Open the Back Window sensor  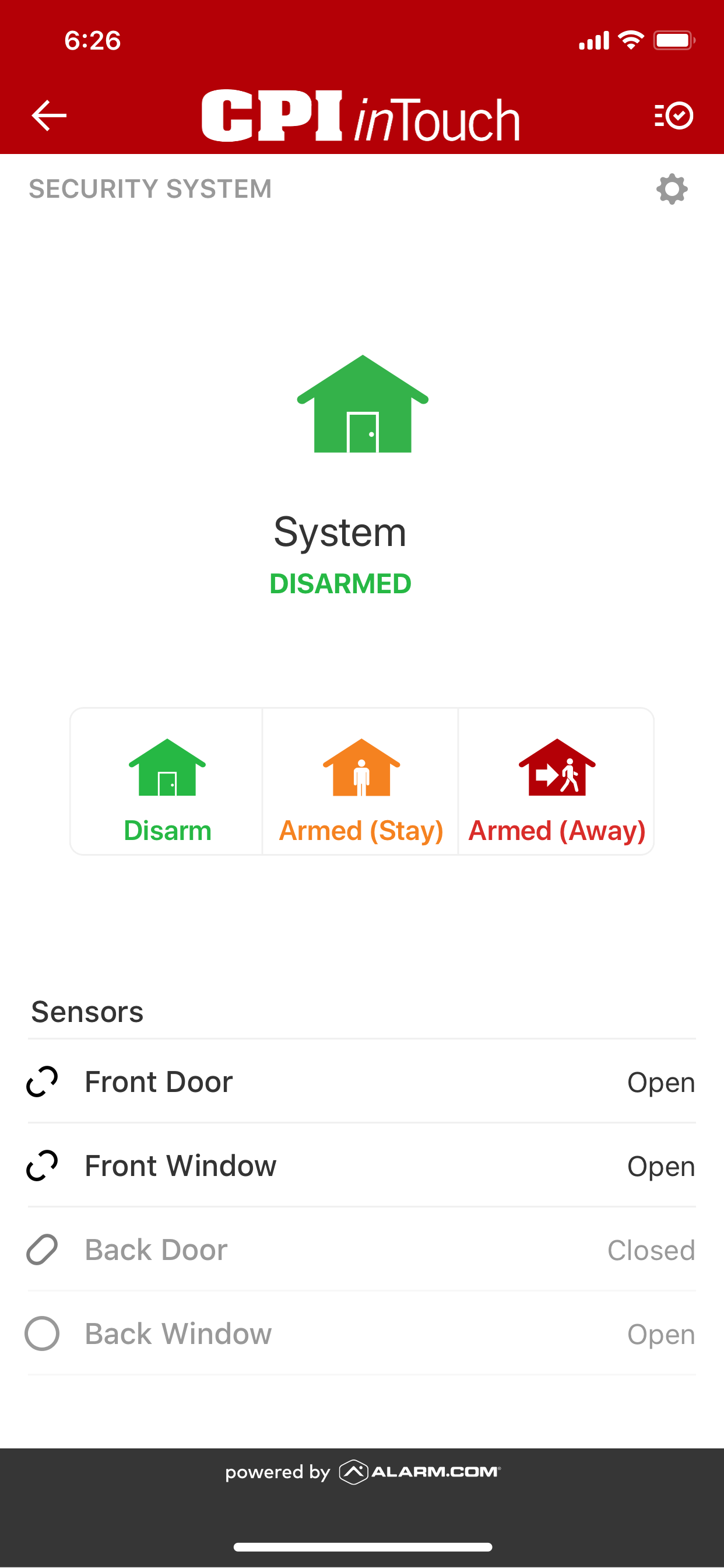pyautogui.click(x=362, y=1333)
